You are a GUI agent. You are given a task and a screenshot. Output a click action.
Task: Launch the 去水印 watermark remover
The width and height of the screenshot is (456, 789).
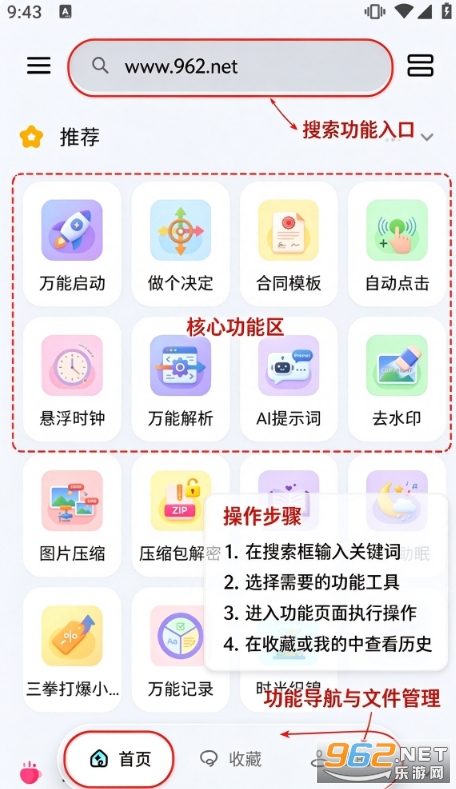pyautogui.click(x=397, y=379)
